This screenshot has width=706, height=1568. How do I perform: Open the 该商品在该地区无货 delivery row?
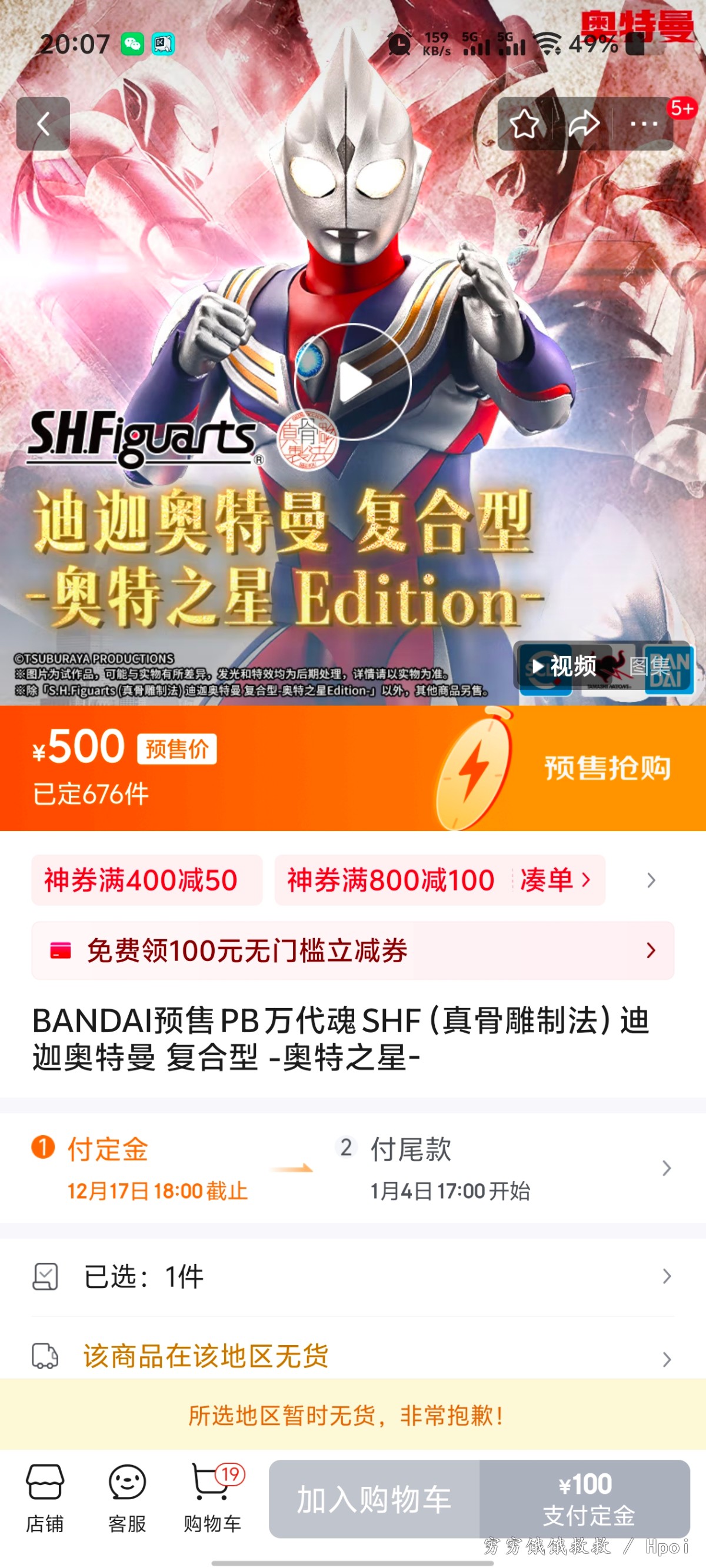coord(352,1356)
